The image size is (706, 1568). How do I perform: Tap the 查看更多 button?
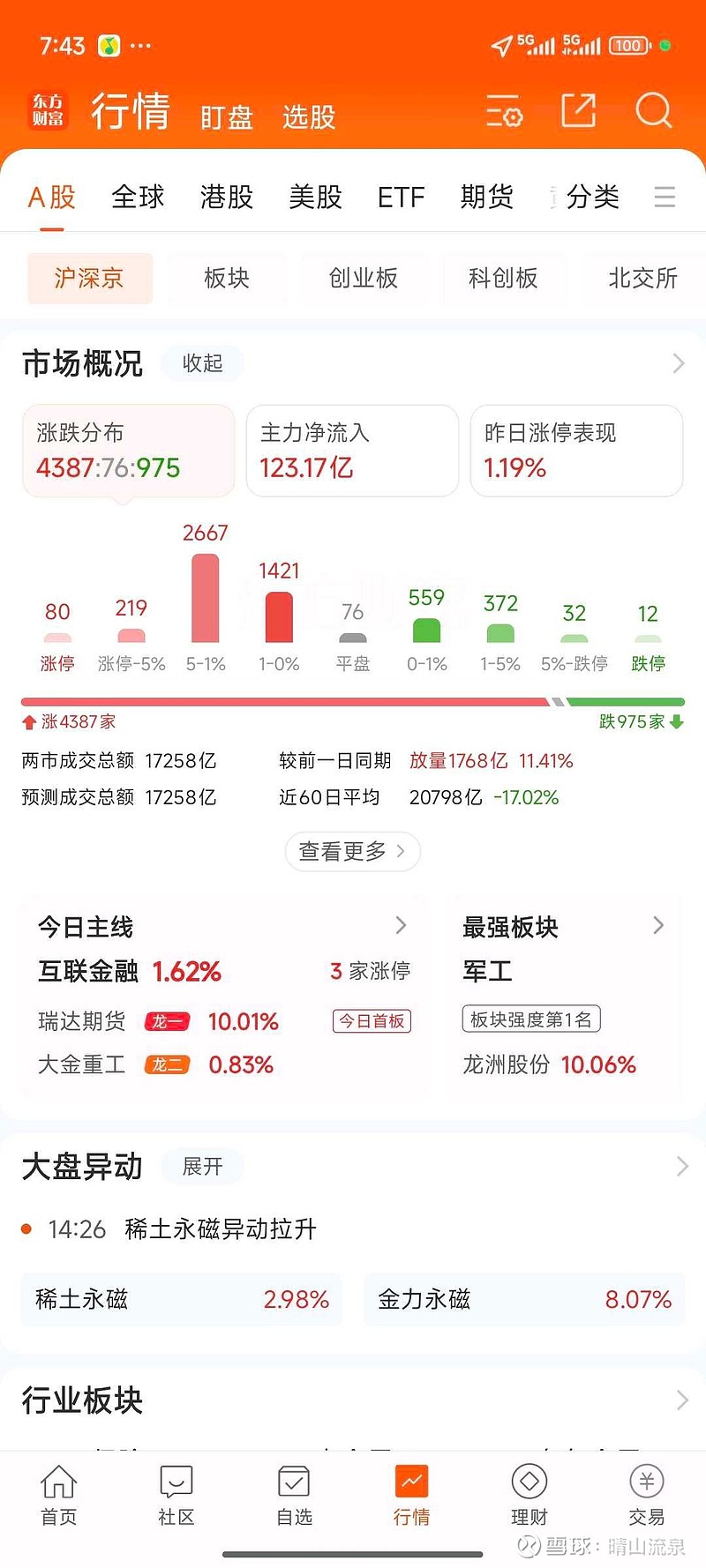pos(352,852)
